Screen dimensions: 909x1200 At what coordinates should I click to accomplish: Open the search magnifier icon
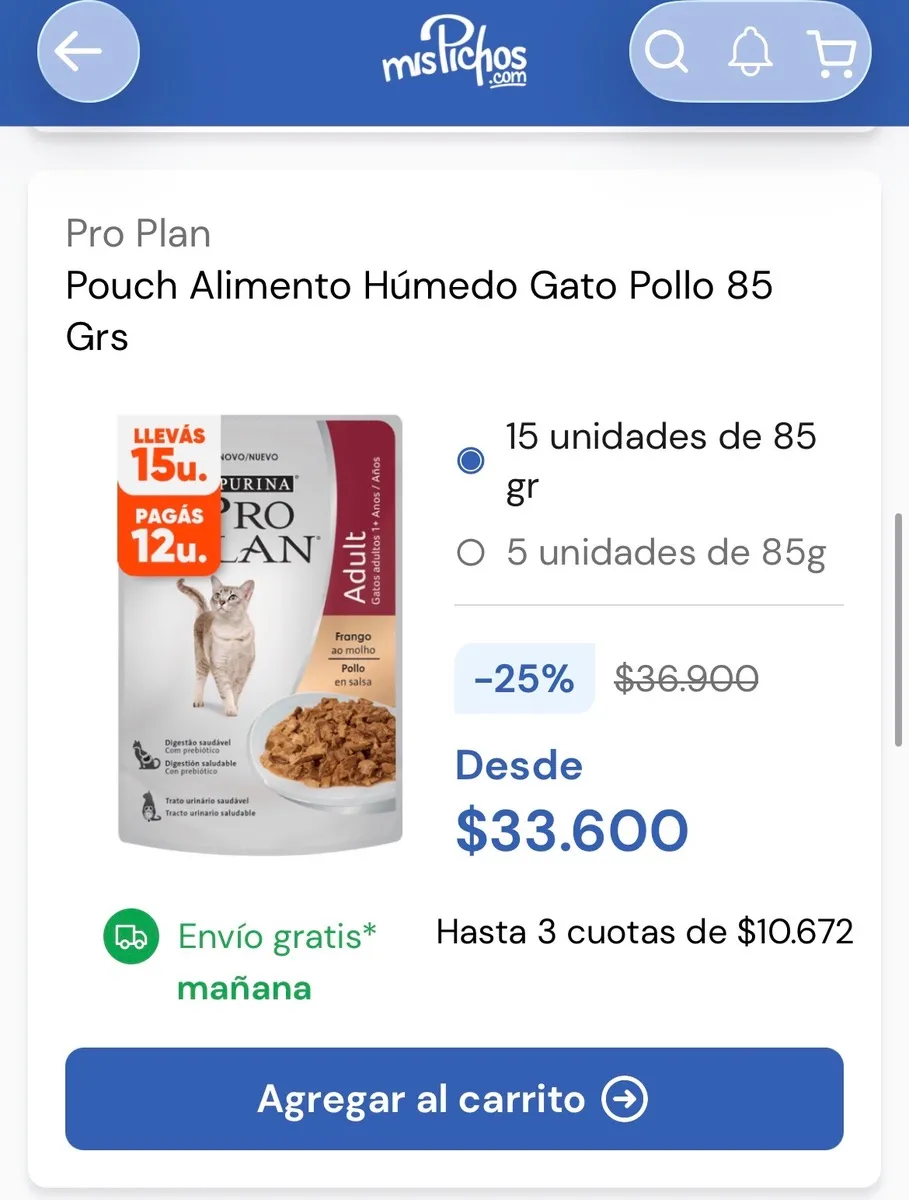(x=666, y=52)
